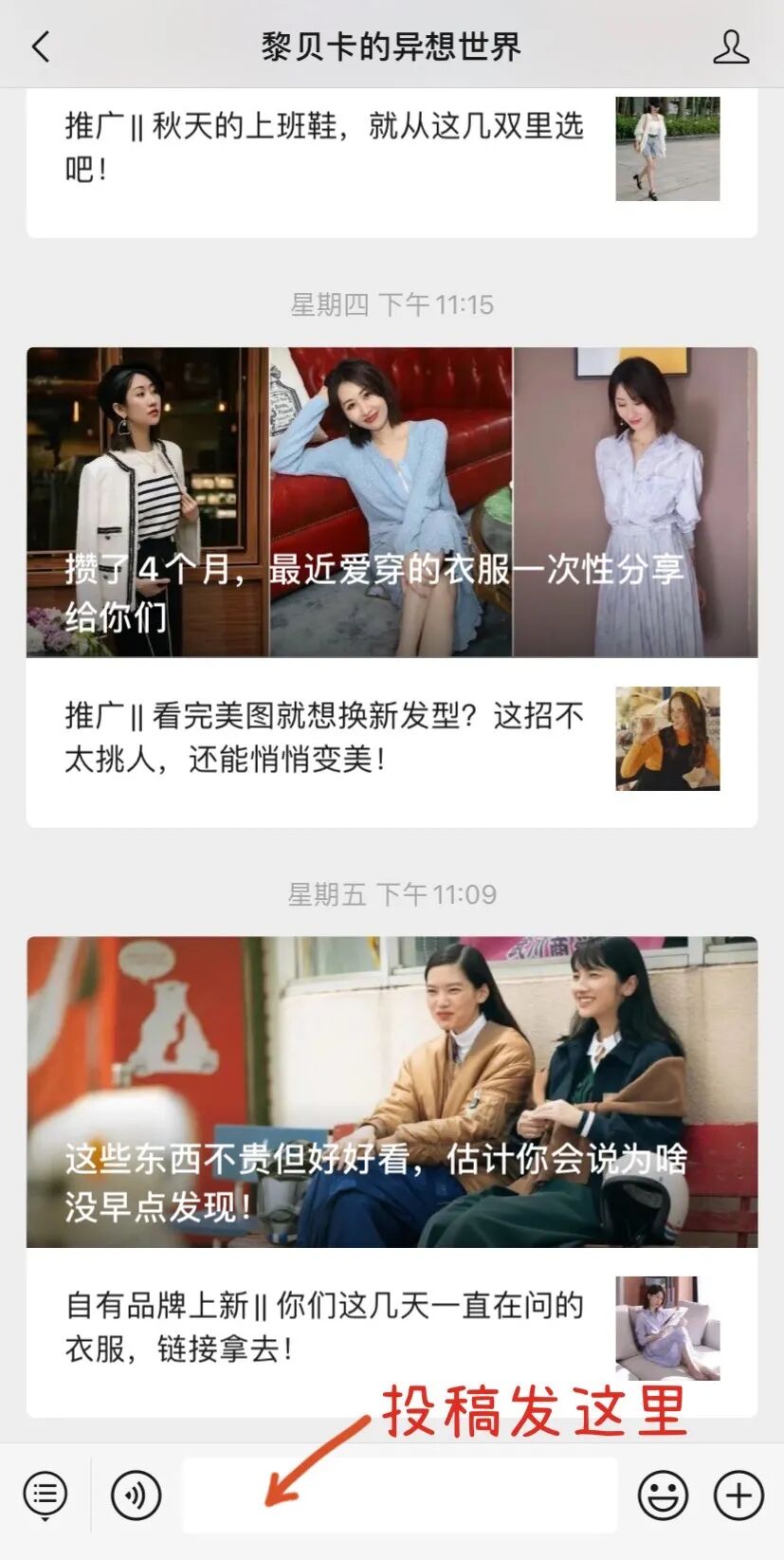The width and height of the screenshot is (784, 1560).
Task: Open the emoji picker
Action: pos(663,1496)
